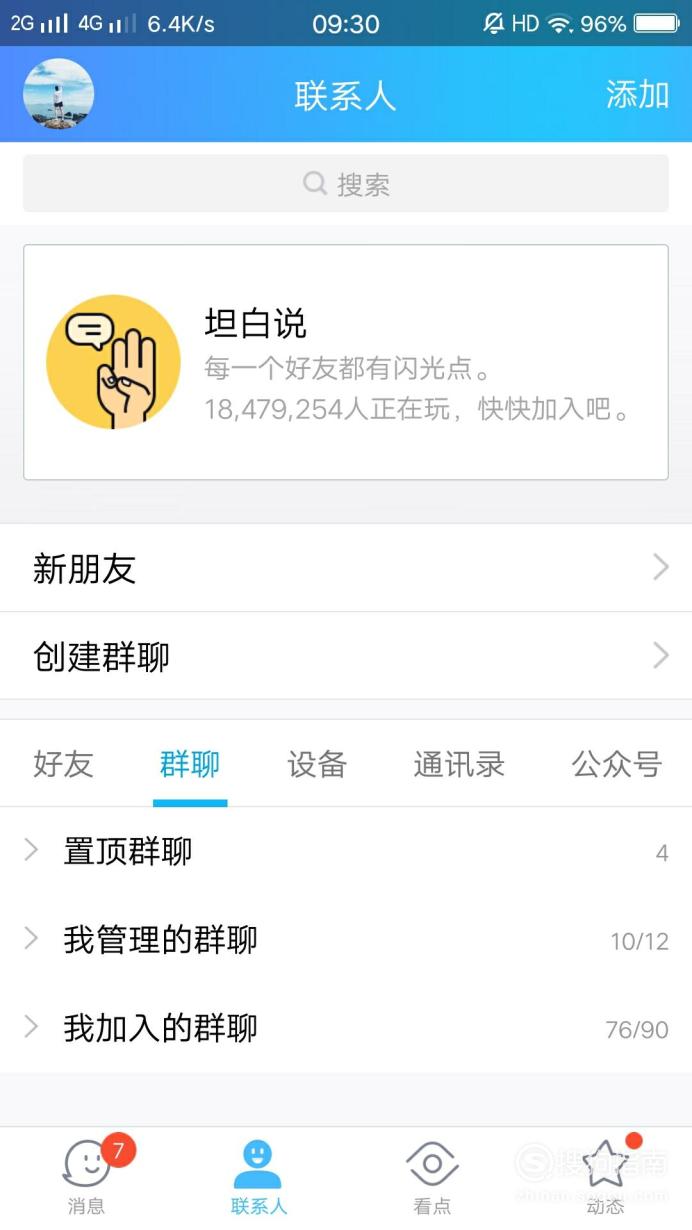692x1230 pixels.
Task: Switch to the 公众号 tab
Action: click(x=617, y=765)
